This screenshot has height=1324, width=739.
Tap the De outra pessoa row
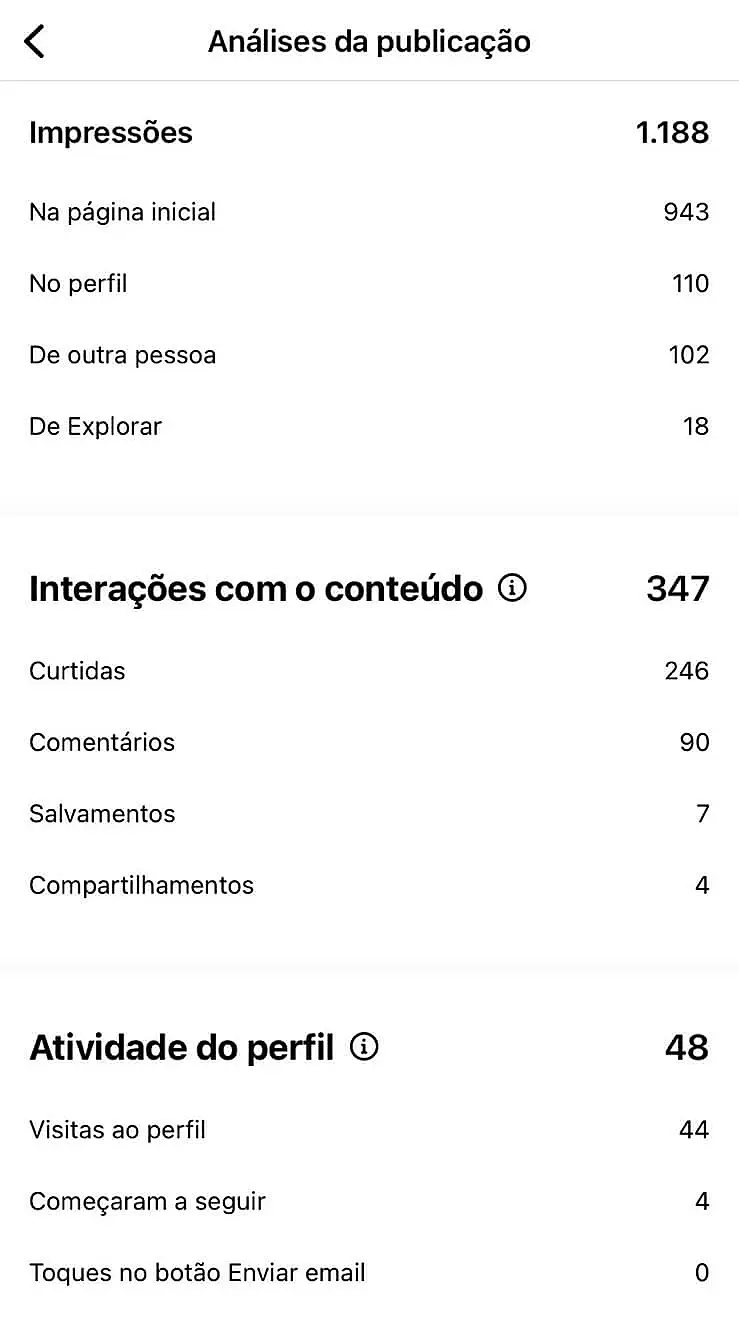[123, 354]
